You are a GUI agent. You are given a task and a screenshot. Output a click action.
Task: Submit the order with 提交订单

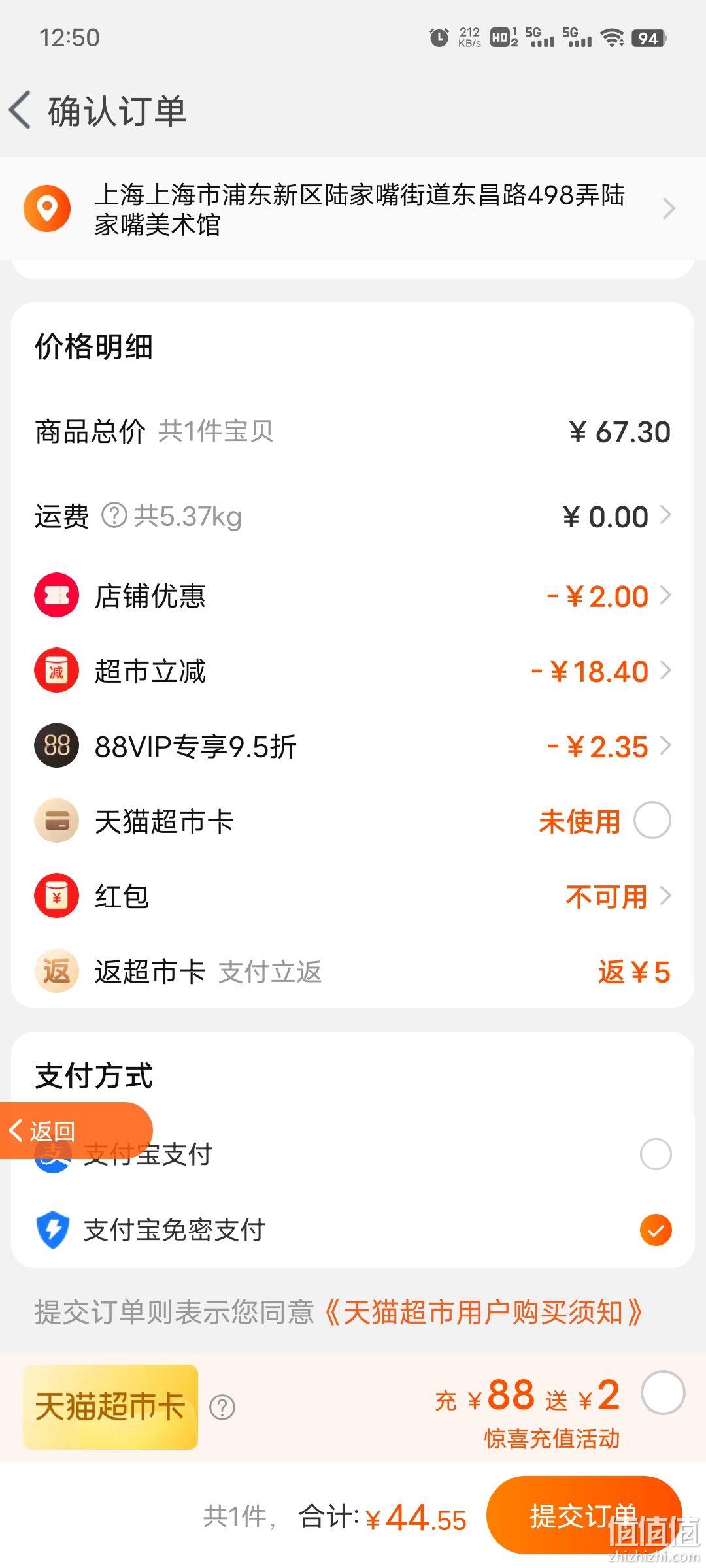(x=584, y=1516)
